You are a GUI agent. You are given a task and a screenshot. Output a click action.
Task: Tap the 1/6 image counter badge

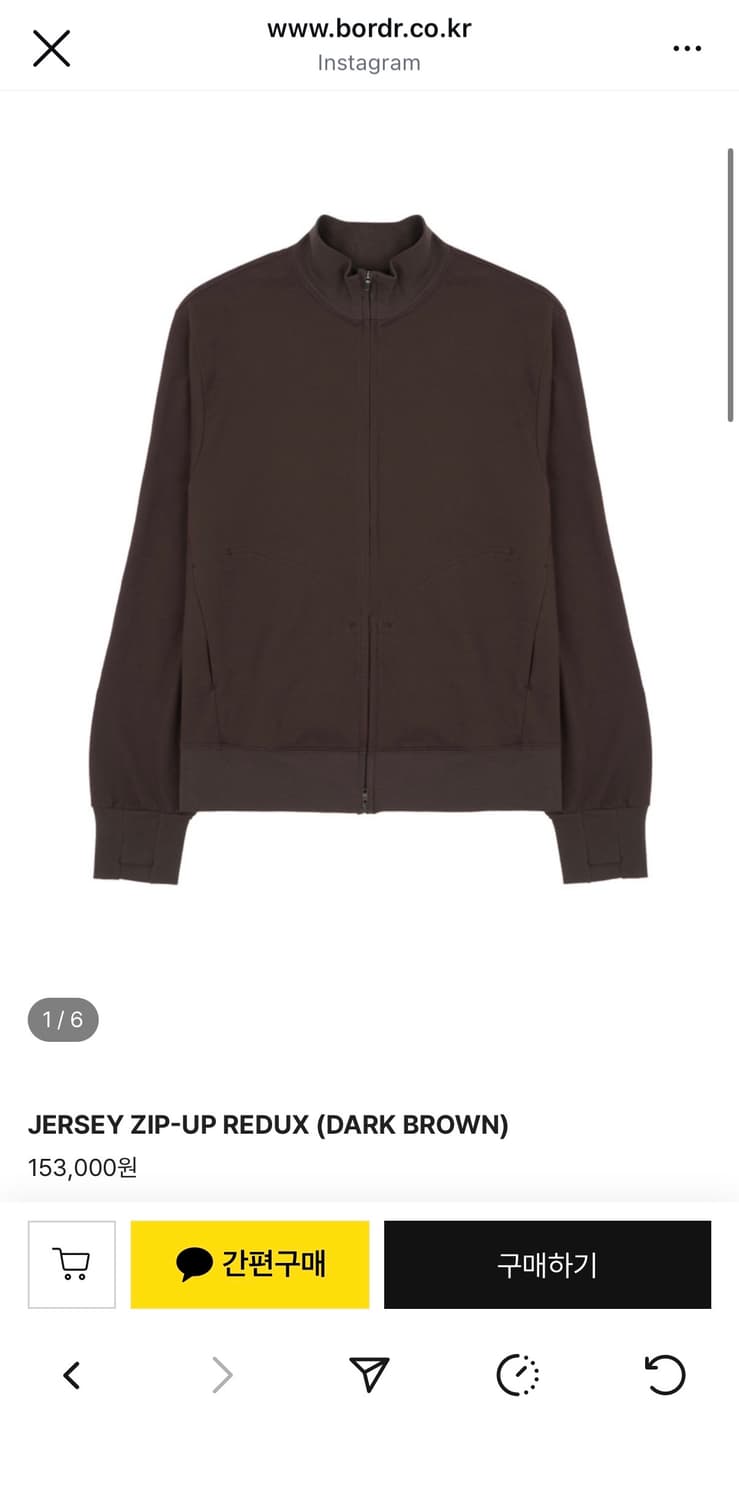[64, 1019]
